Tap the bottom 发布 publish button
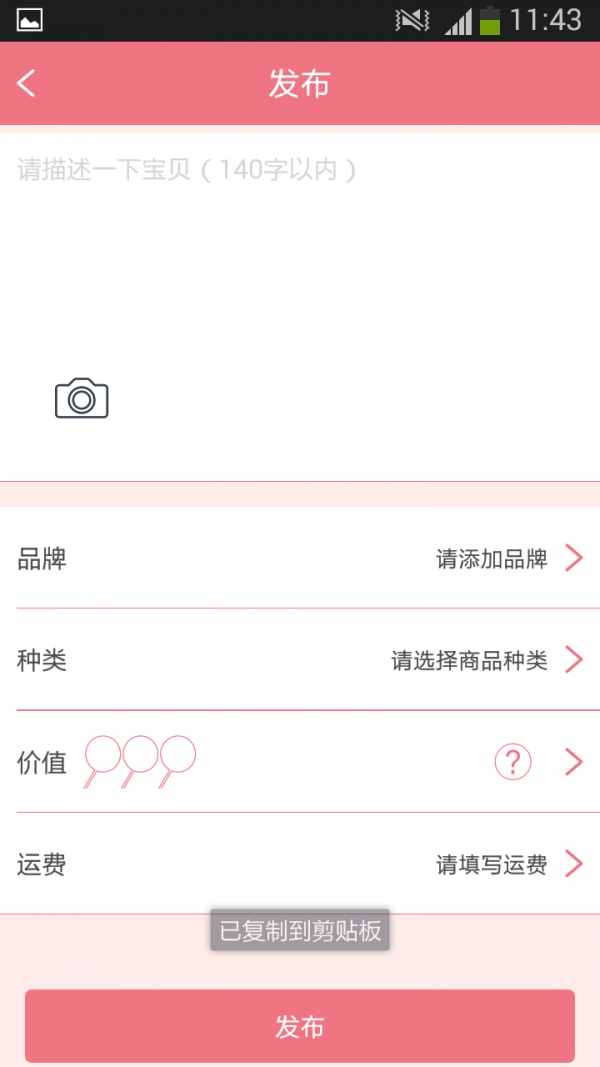 click(300, 1026)
